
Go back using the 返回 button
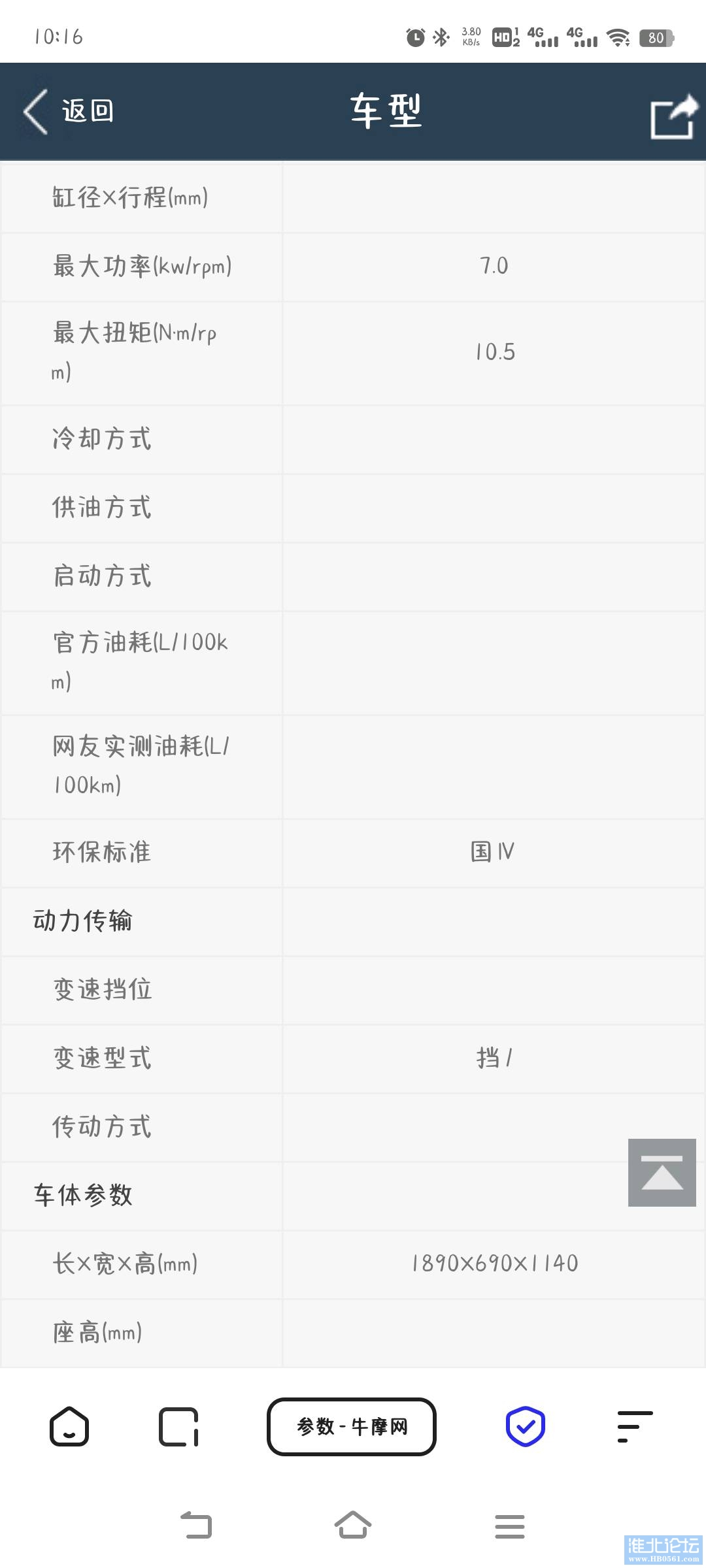[x=69, y=111]
